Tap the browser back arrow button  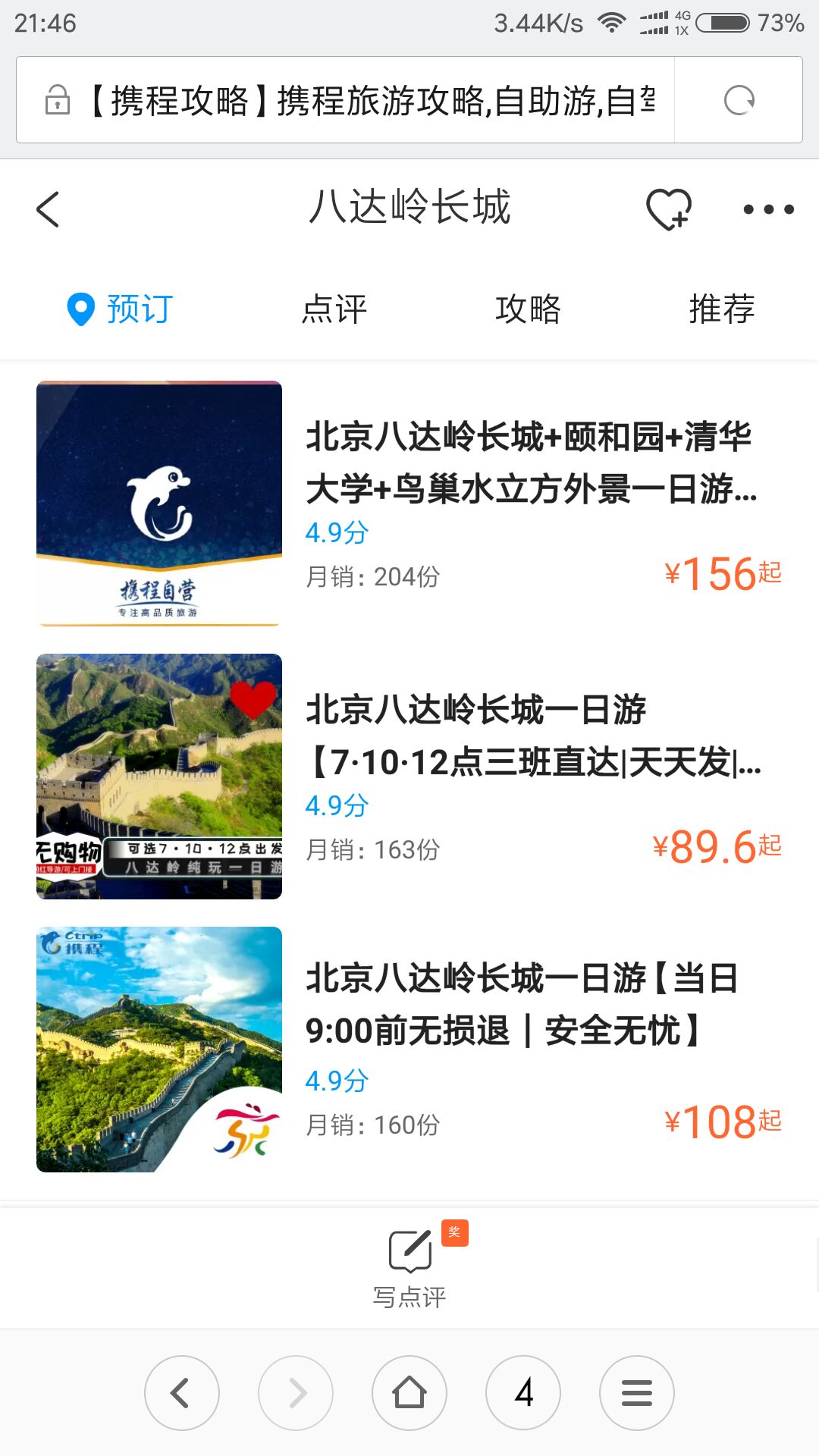182,1393
